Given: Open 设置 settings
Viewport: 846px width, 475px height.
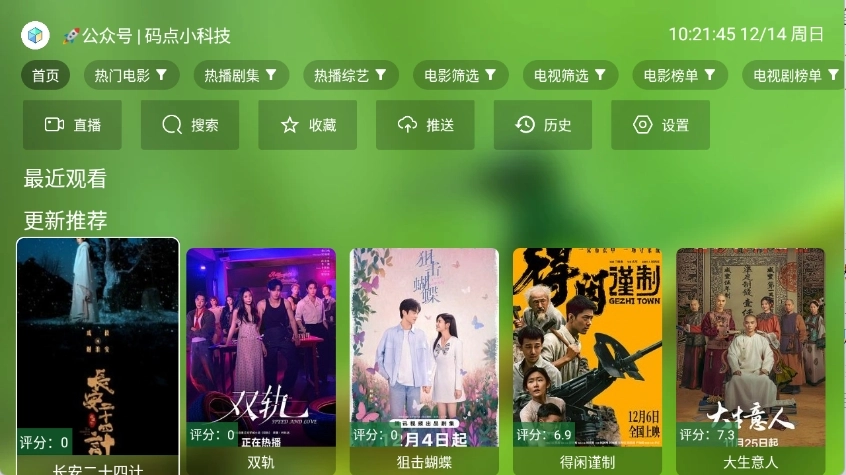Looking at the screenshot, I should (660, 125).
